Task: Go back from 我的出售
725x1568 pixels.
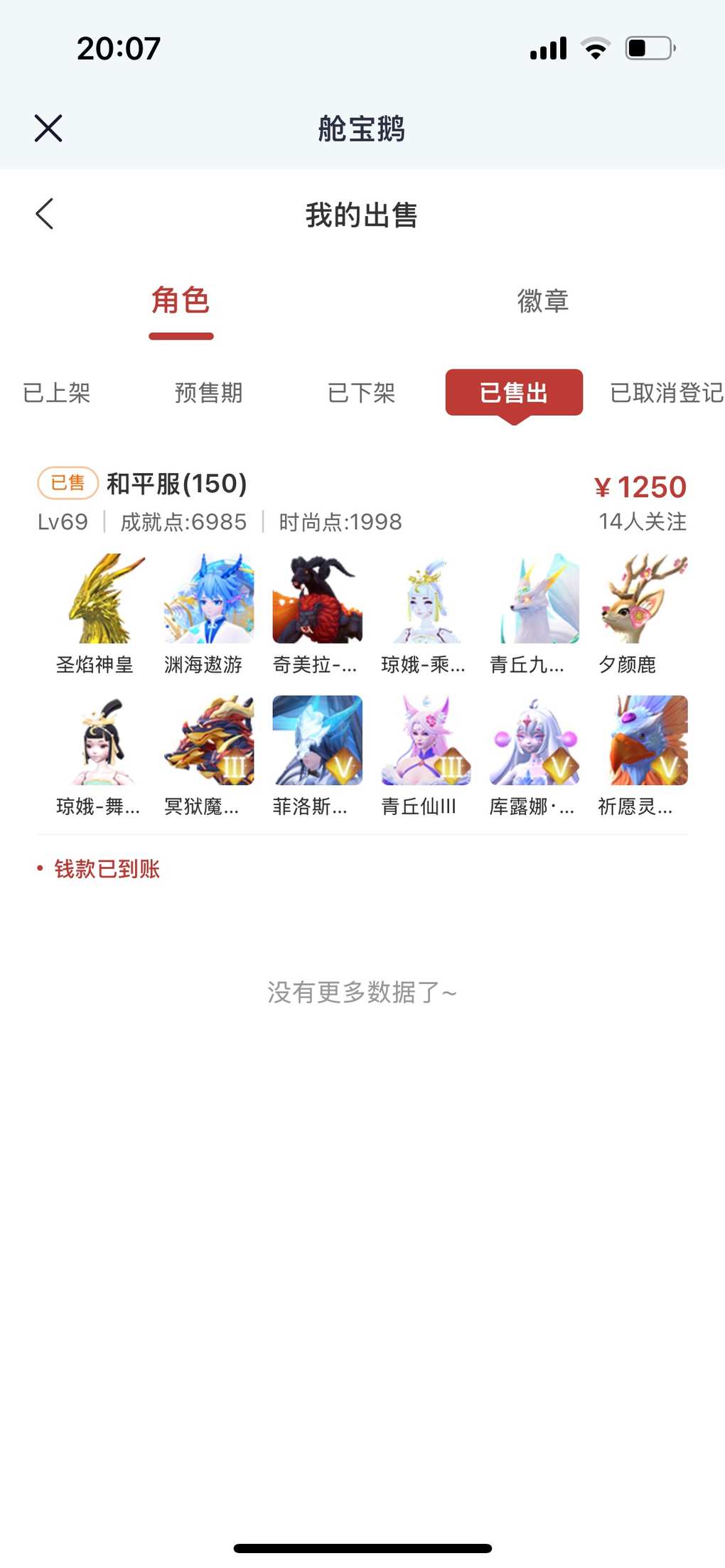Action: 45,214
